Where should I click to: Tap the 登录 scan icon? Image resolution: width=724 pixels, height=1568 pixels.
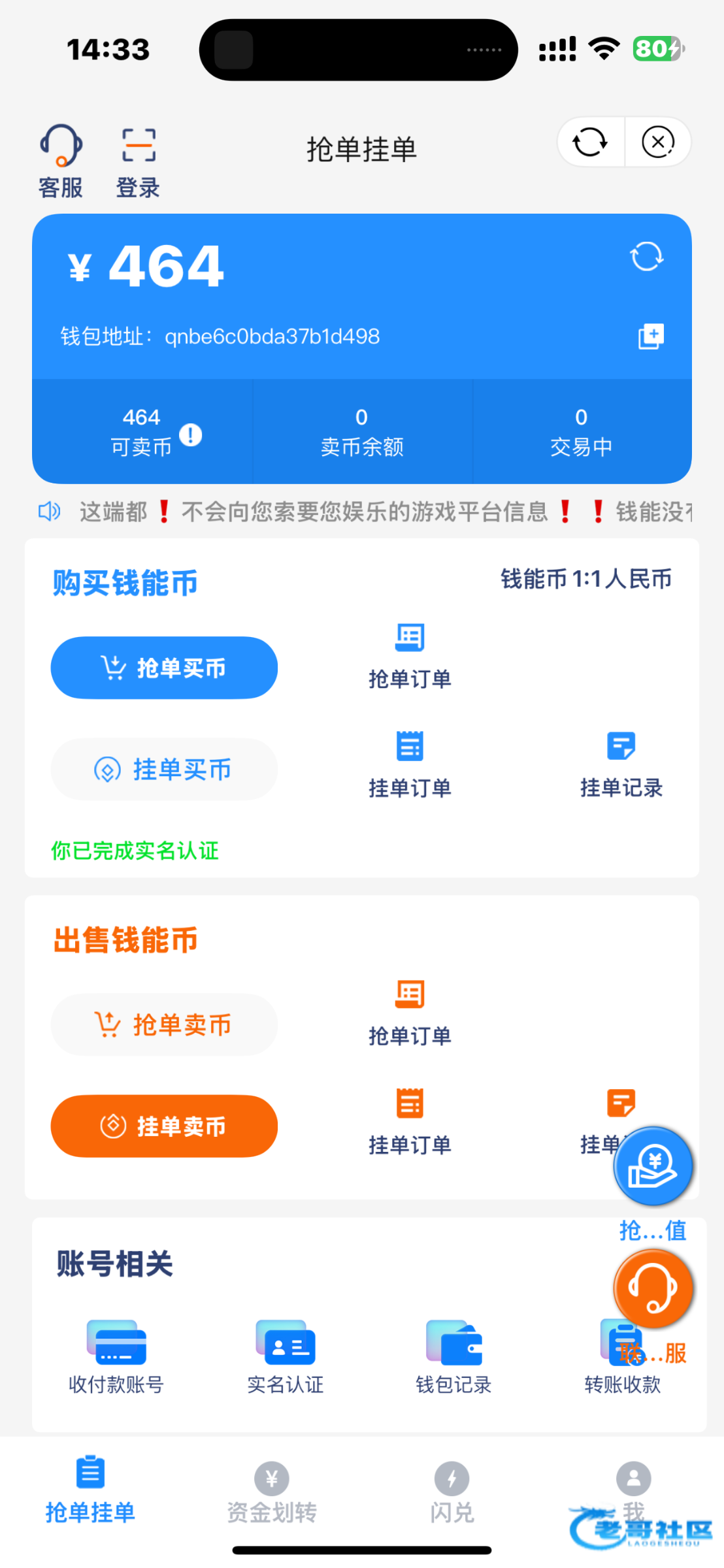click(x=138, y=161)
